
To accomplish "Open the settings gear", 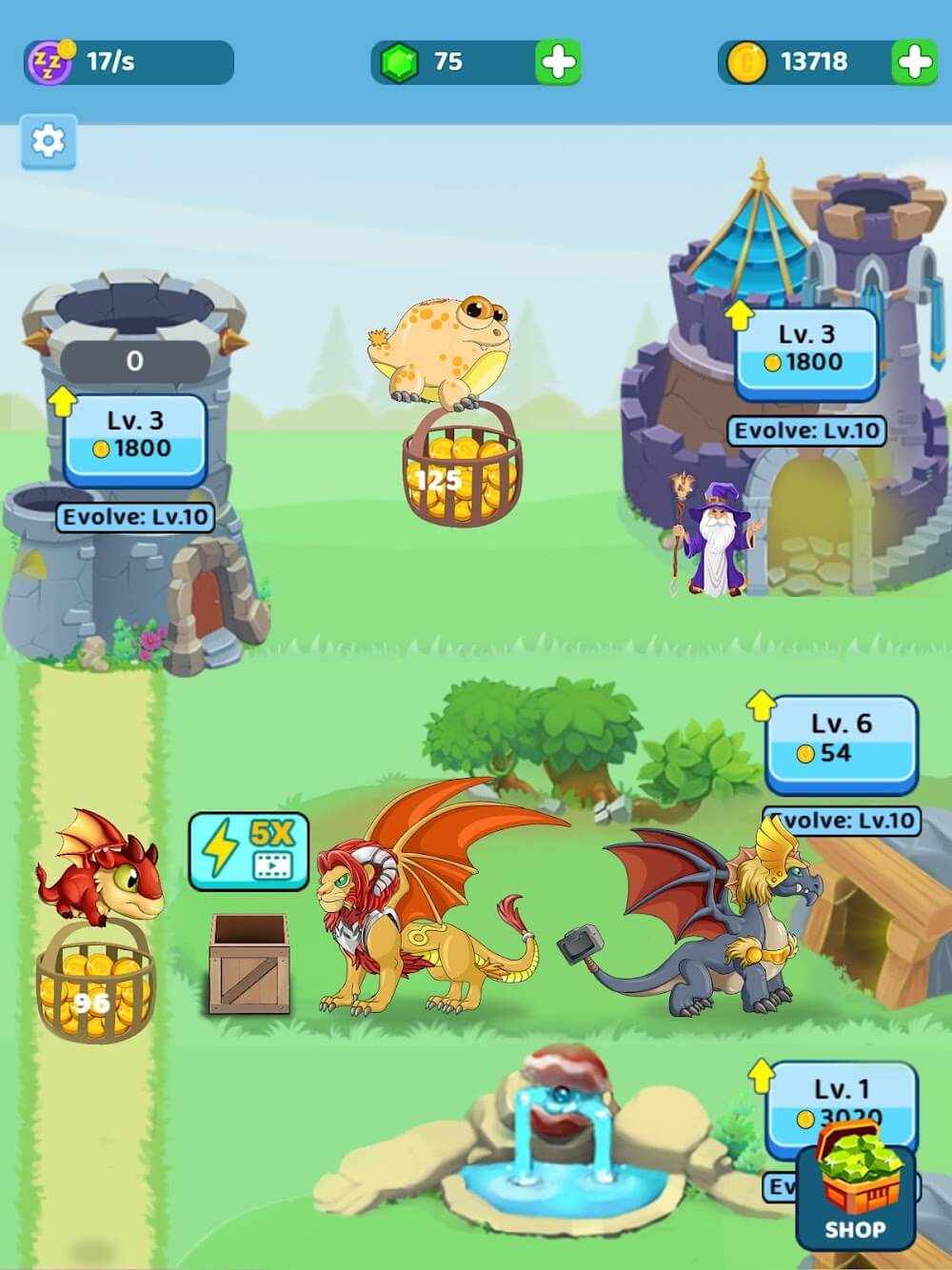I will click(x=48, y=142).
